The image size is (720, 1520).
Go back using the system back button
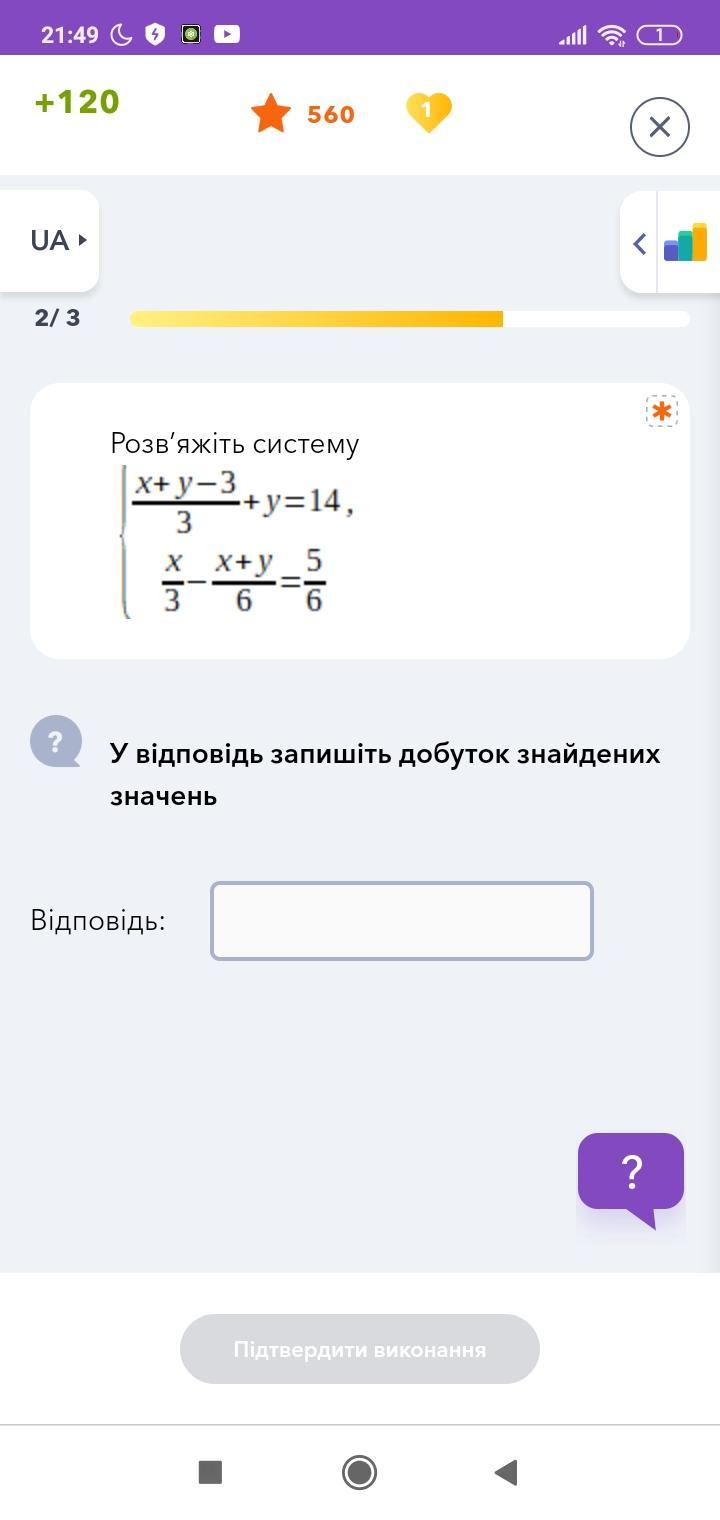pos(507,1472)
